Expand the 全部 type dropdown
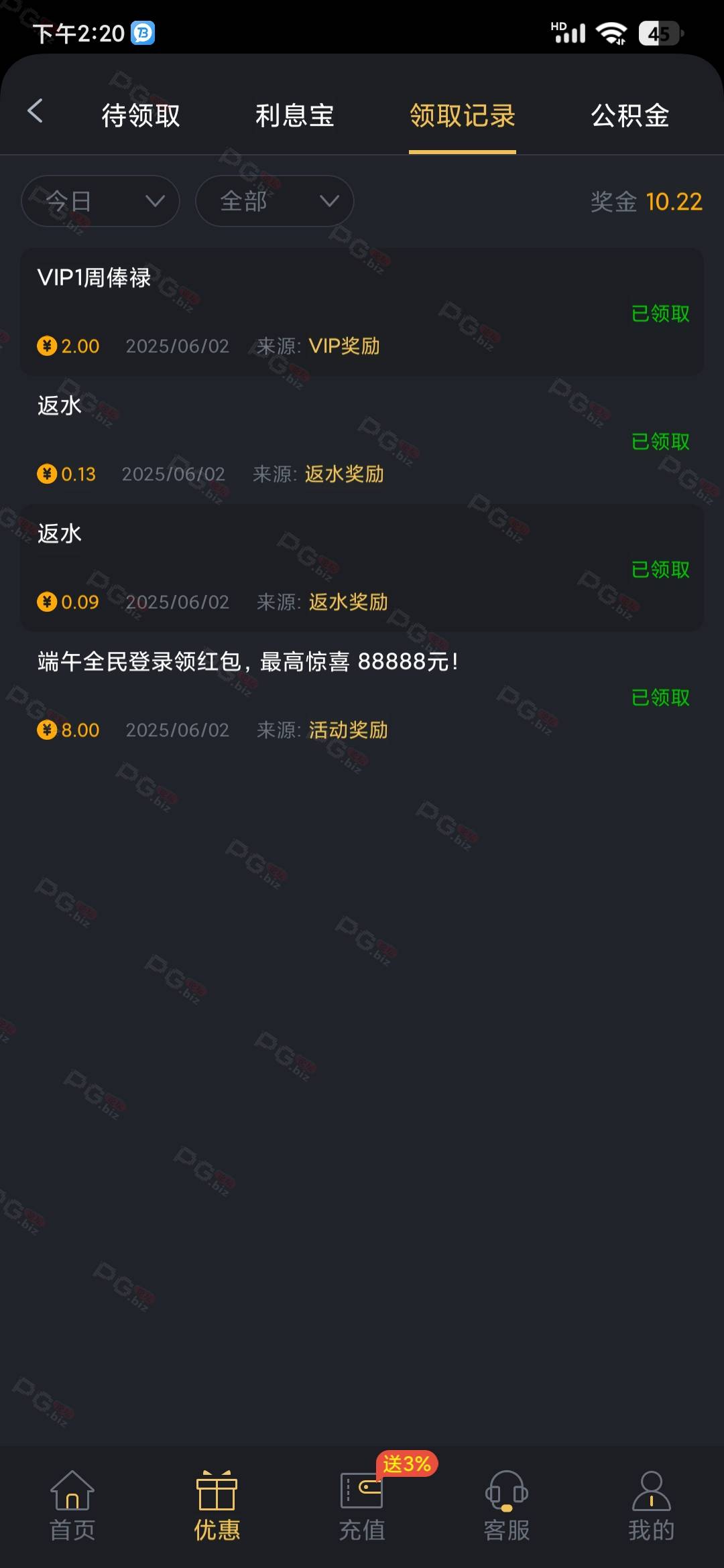 [x=274, y=201]
